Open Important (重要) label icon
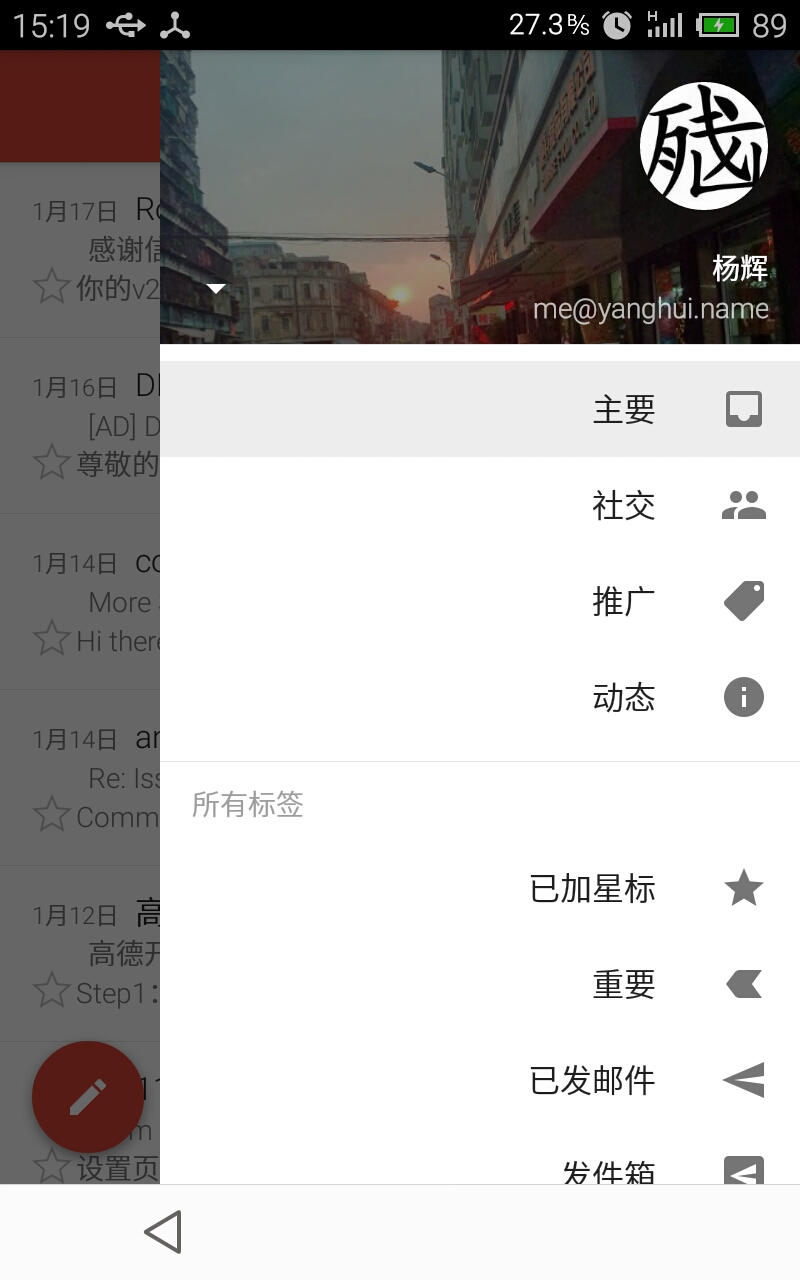Image resolution: width=800 pixels, height=1280 pixels. [742, 984]
